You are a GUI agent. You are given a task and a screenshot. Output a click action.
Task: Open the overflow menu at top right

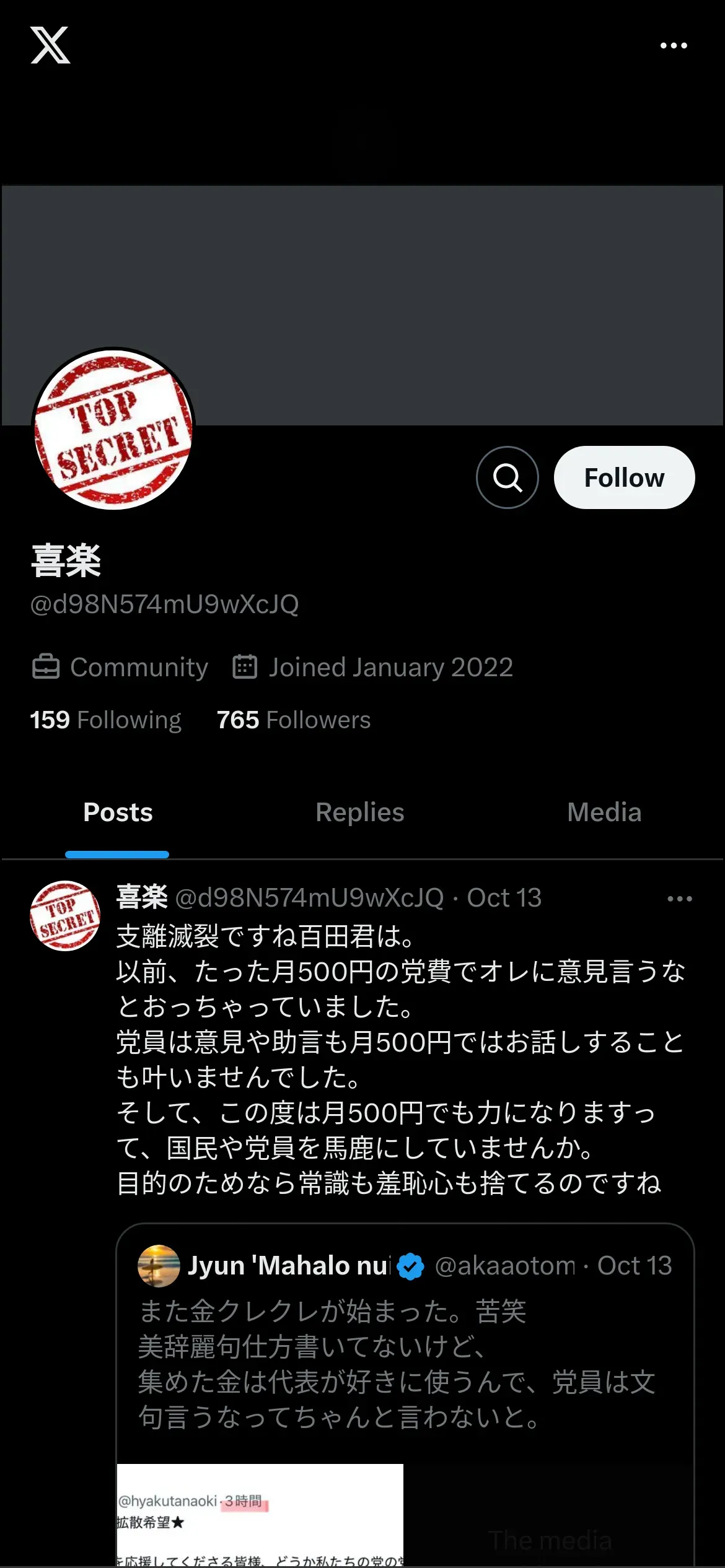coord(674,45)
